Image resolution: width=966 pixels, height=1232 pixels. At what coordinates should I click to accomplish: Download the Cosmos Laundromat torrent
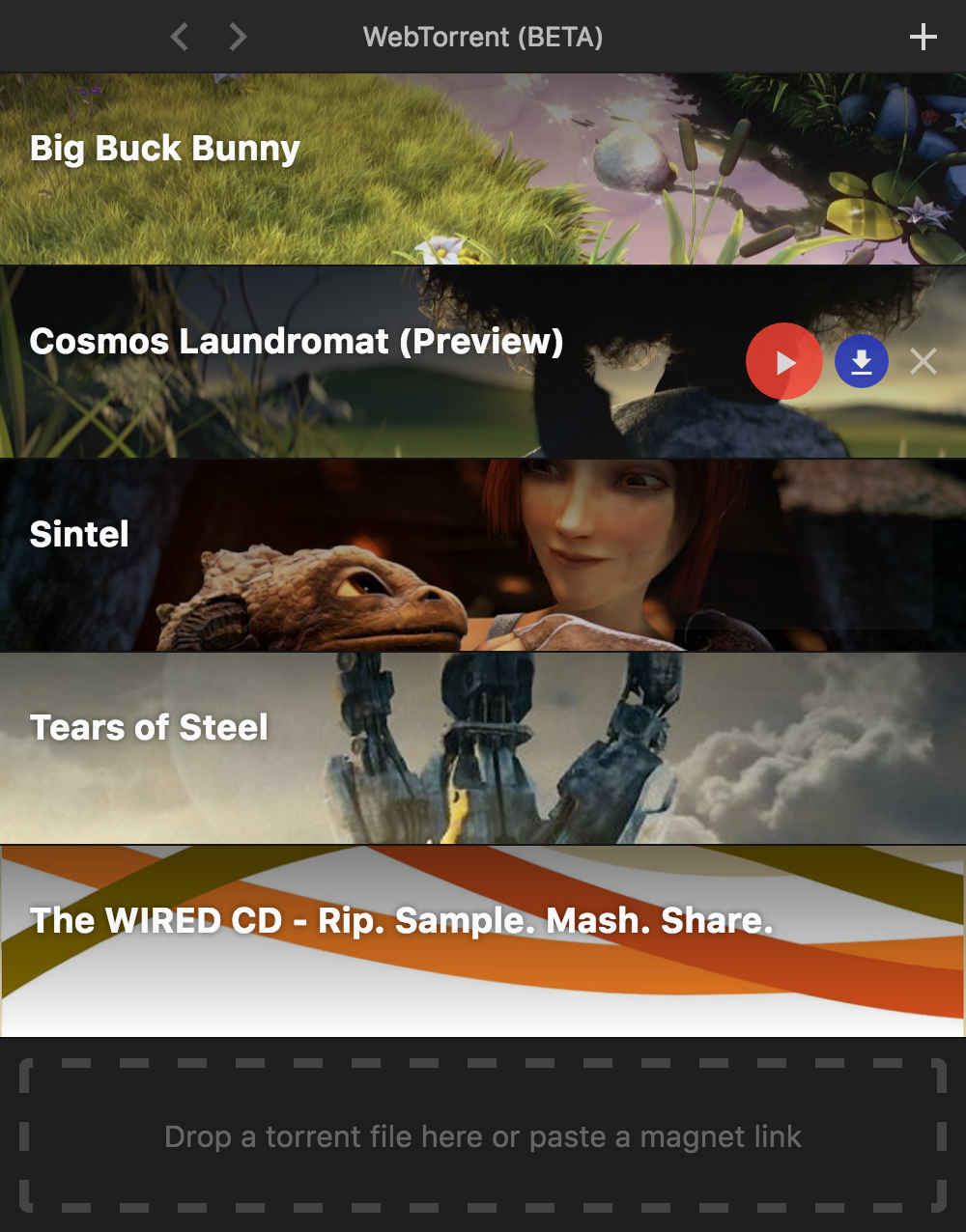(861, 361)
